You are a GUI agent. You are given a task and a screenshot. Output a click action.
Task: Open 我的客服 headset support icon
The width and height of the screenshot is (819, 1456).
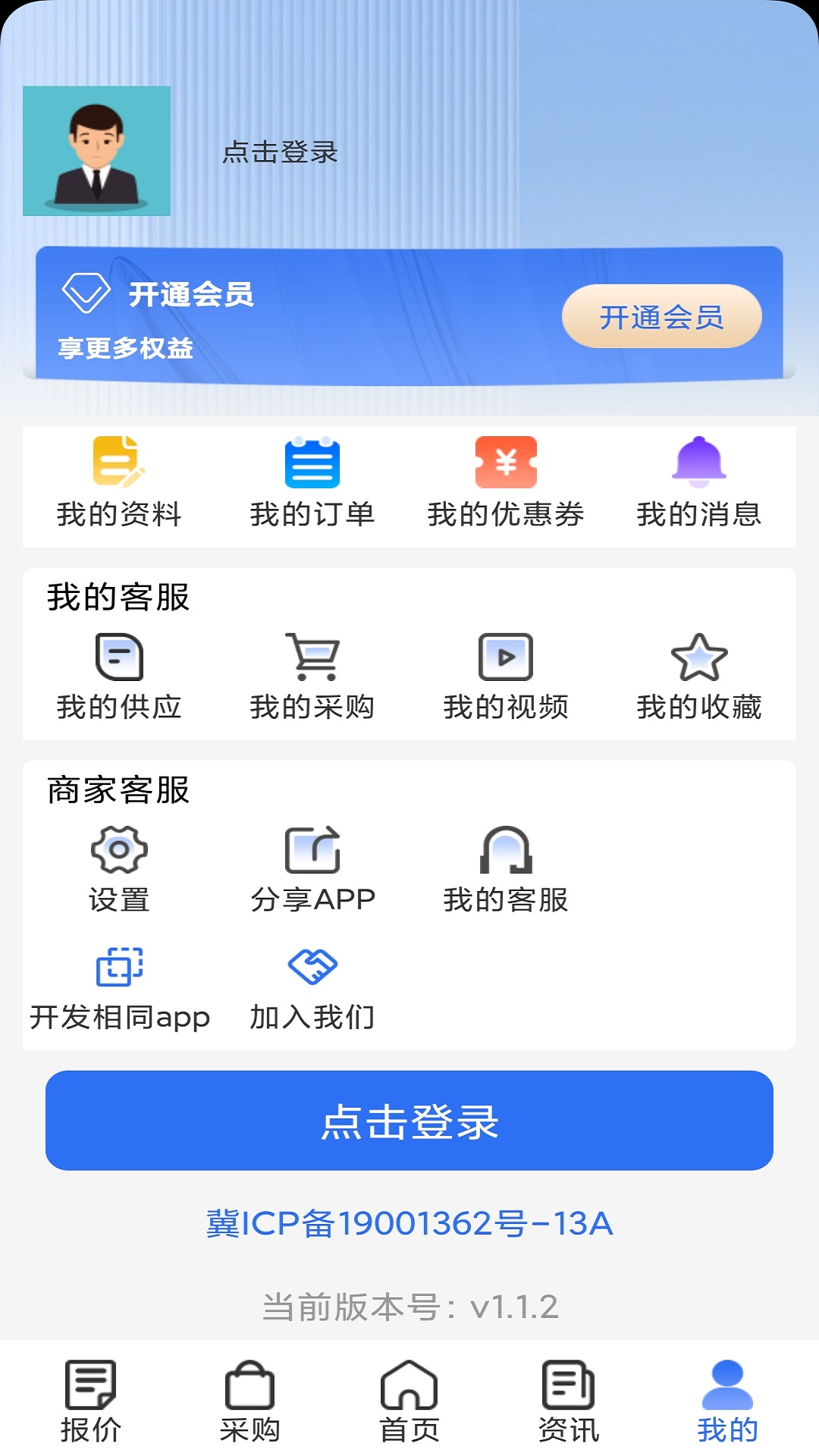(507, 852)
